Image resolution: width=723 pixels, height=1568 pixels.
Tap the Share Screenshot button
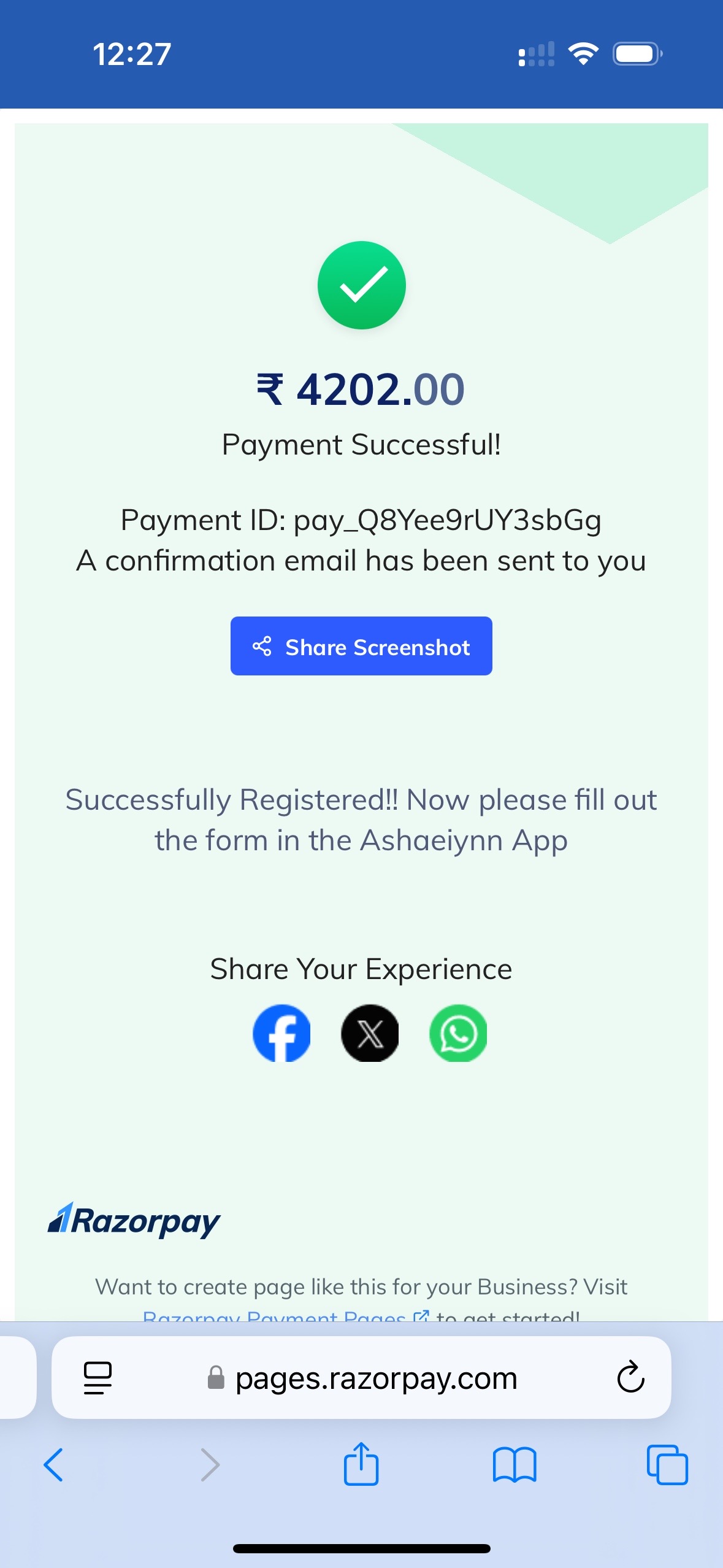coord(361,646)
